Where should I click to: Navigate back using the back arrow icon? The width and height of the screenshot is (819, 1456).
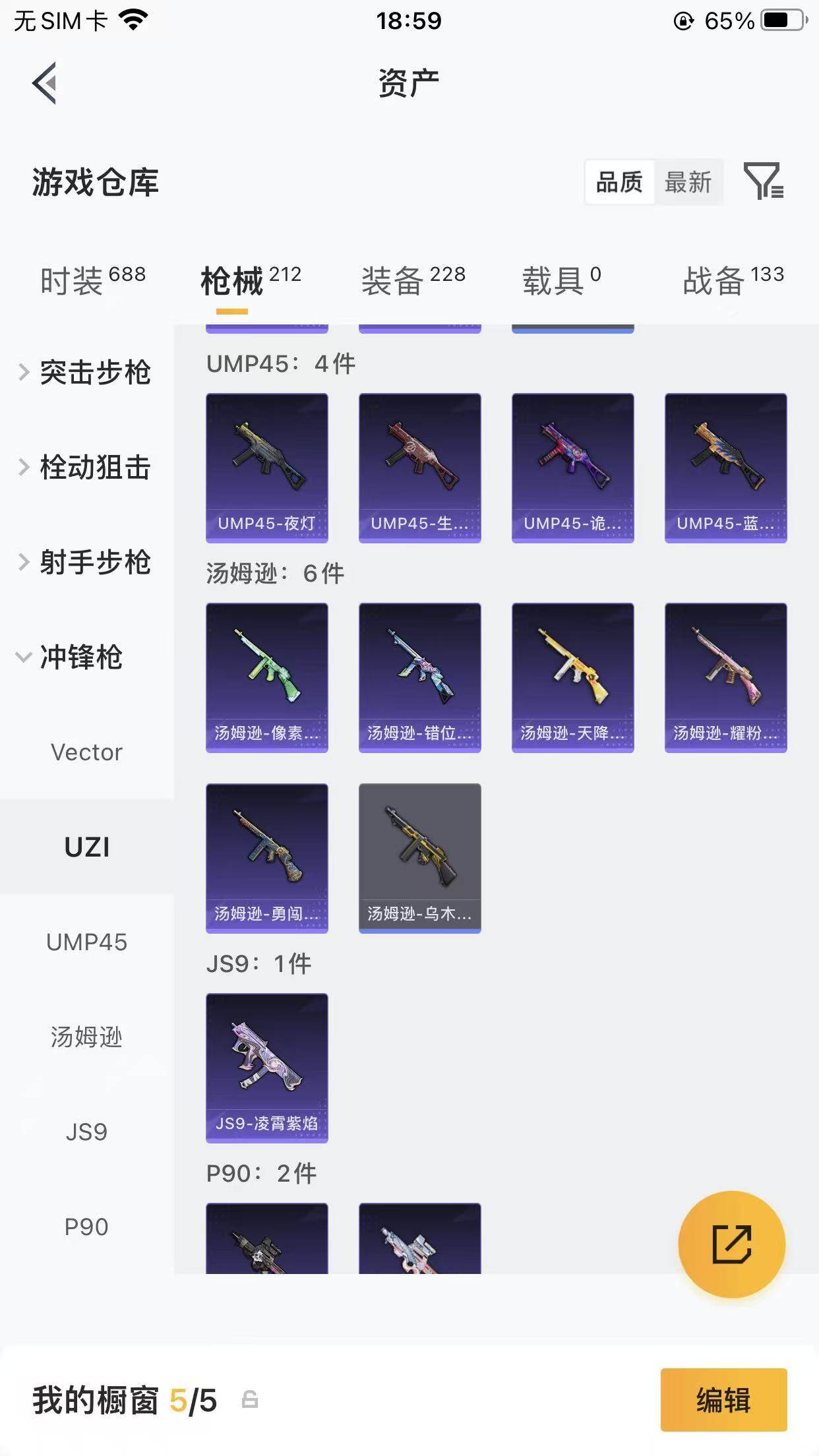coord(44,84)
